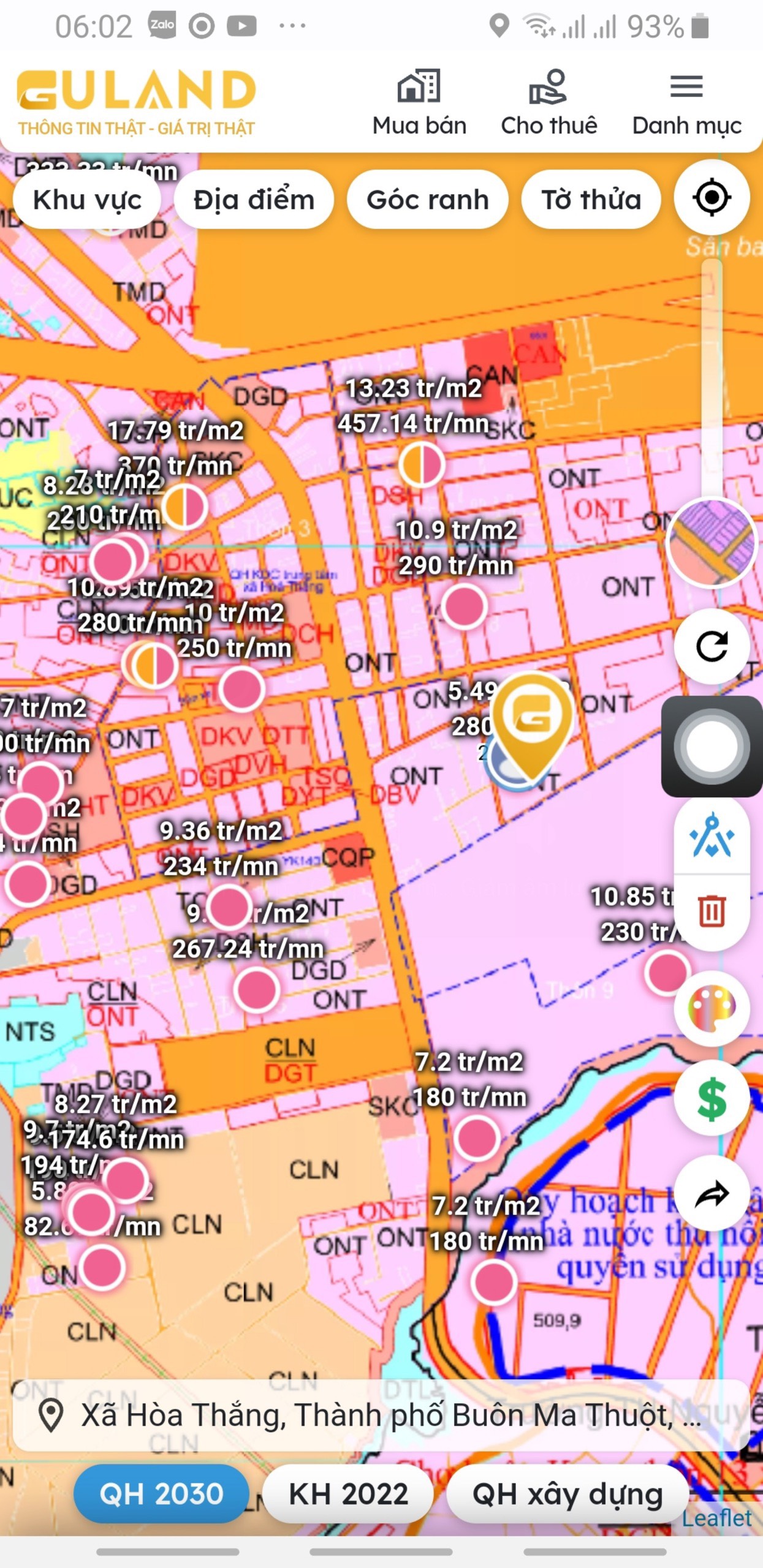Switch map layer via the map thumbnail
This screenshot has height=1568, width=763.
click(712, 543)
